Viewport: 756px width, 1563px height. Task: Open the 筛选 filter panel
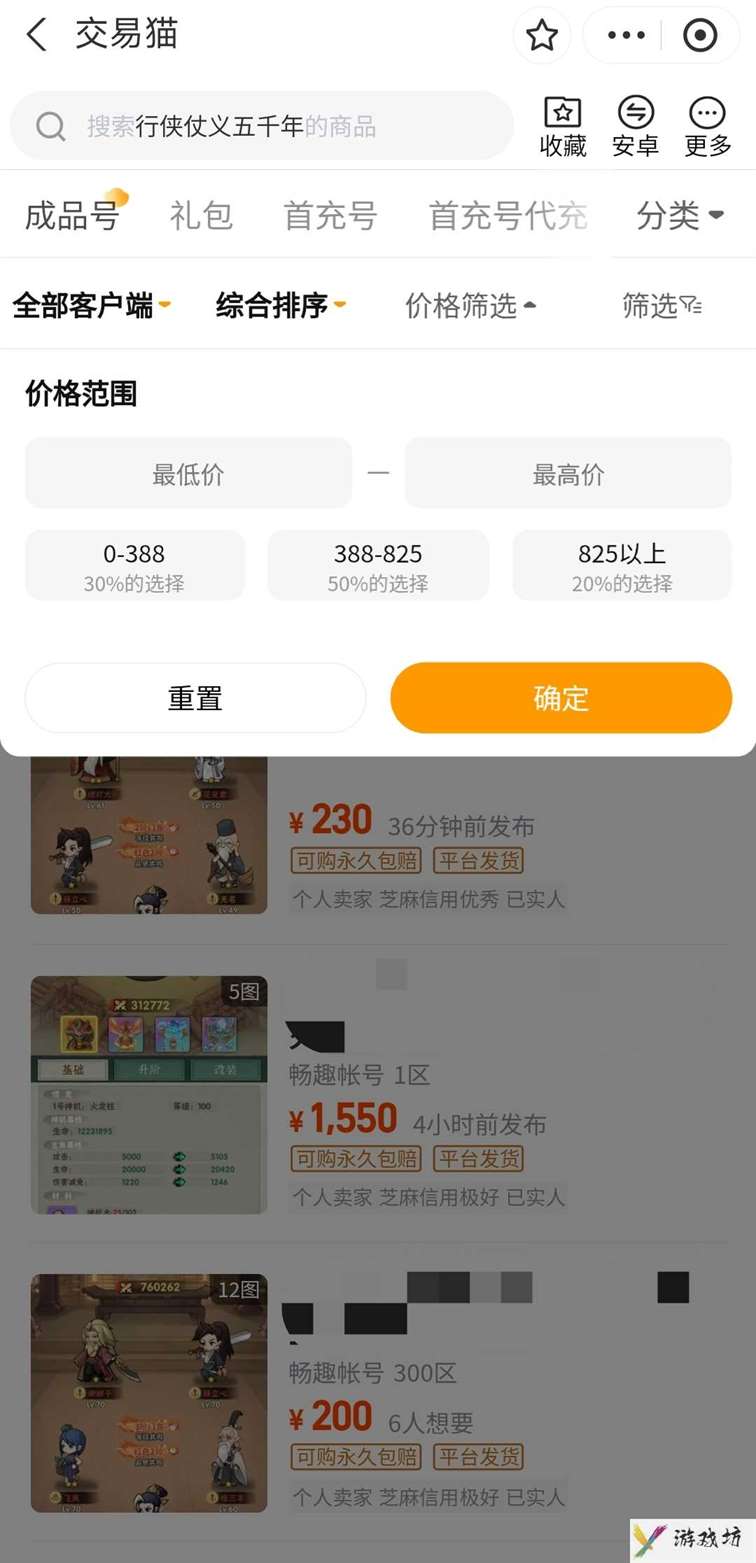coord(662,305)
